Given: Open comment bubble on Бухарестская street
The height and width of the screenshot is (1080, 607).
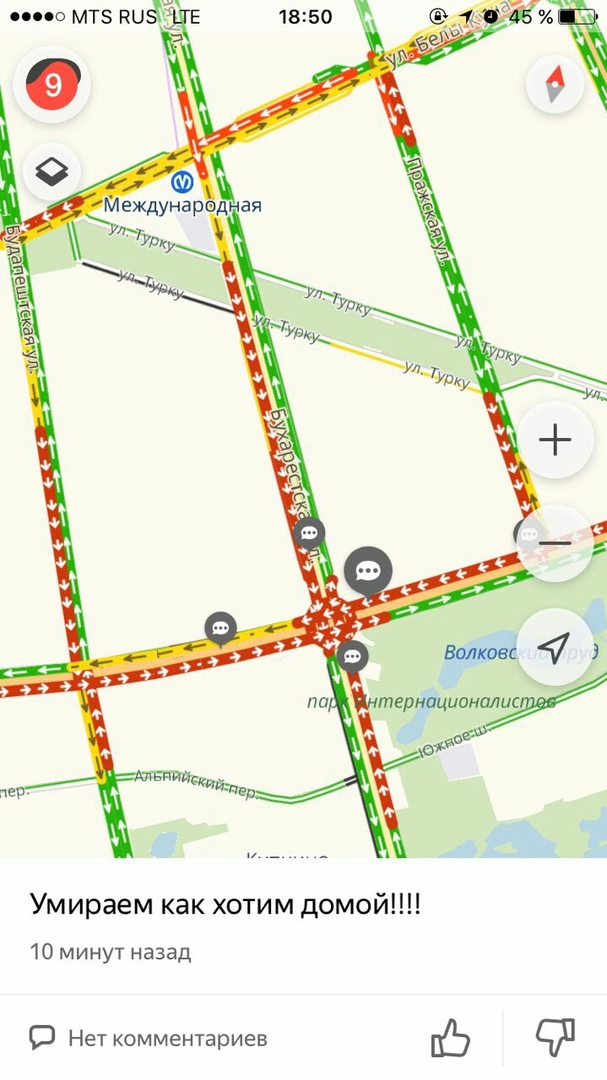Looking at the screenshot, I should (310, 533).
